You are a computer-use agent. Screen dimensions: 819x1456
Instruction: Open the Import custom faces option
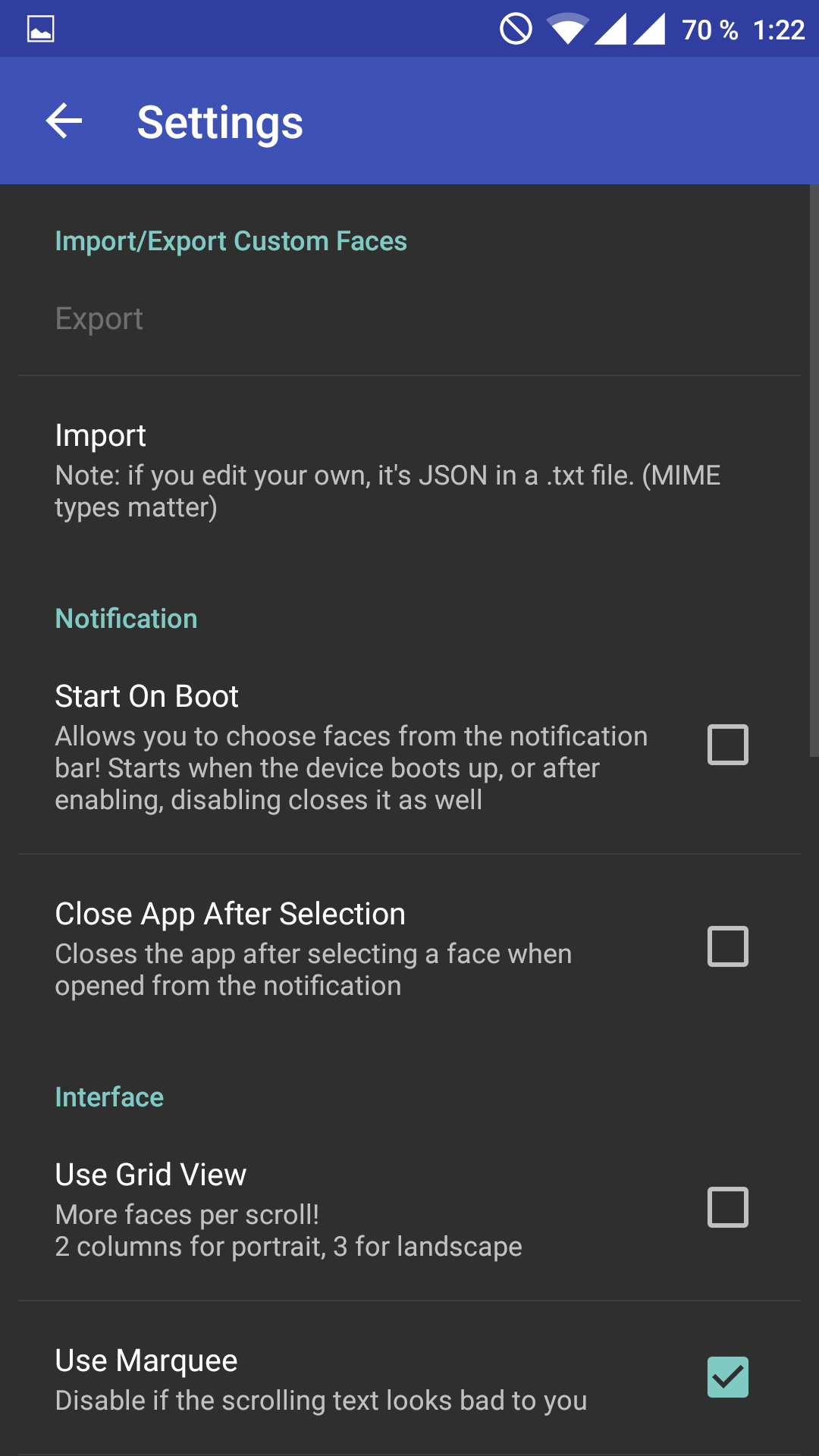point(409,470)
